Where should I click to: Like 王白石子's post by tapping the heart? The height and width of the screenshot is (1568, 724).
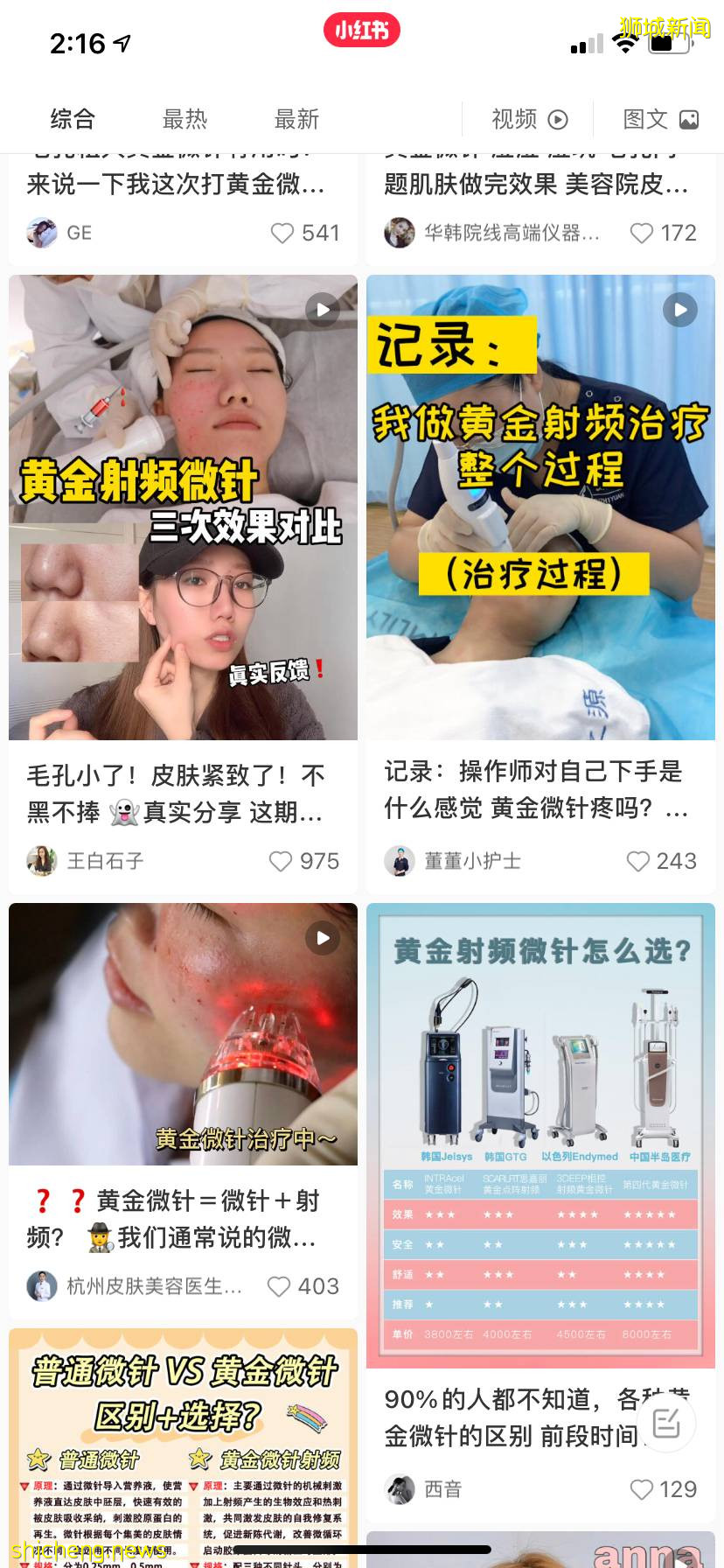tap(280, 861)
